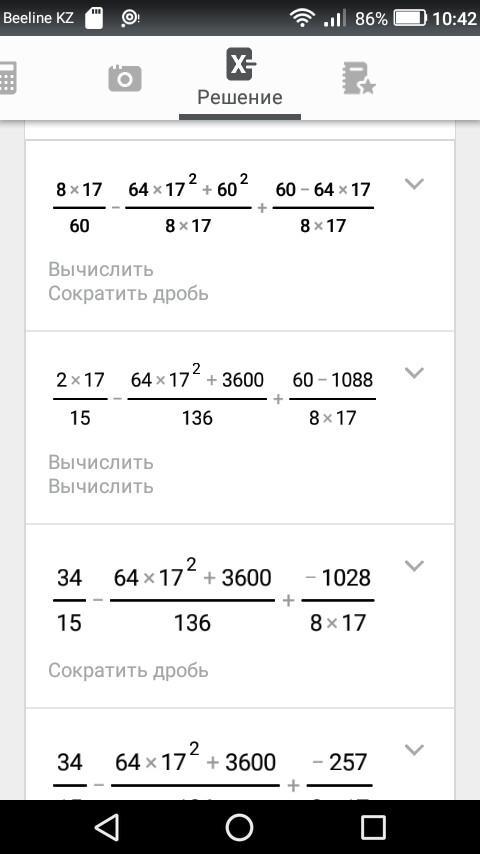Go to the home screen

coord(240,827)
